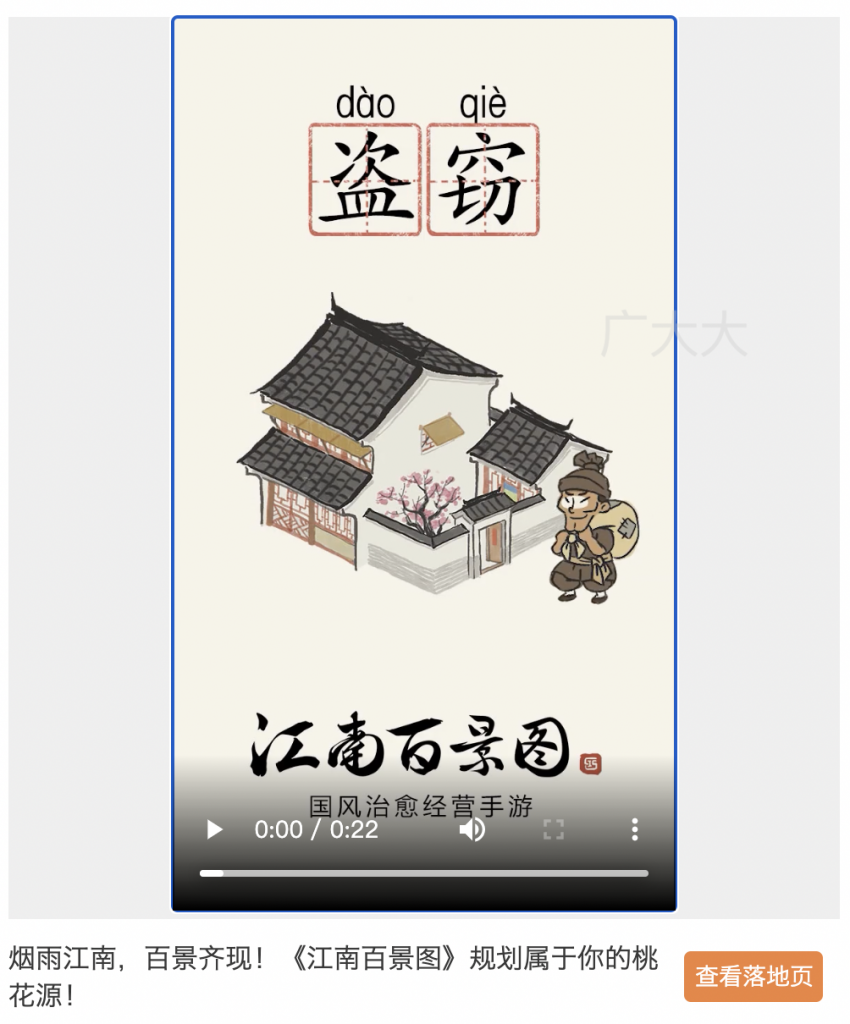Mute the video sound
Viewport: 850px width, 1024px height.
[x=472, y=829]
